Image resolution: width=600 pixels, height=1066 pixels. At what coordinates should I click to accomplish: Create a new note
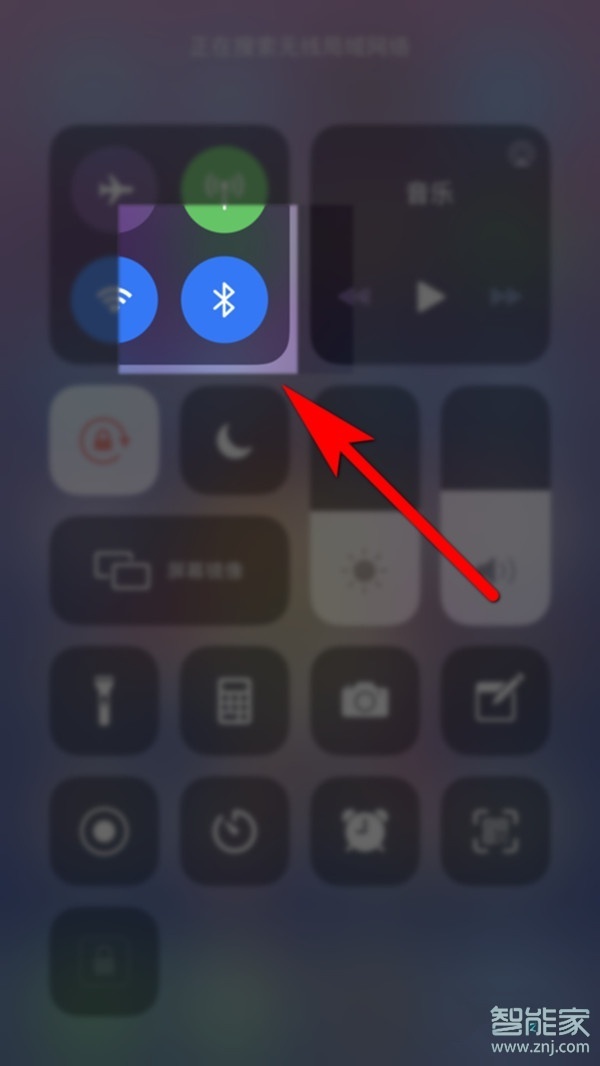pyautogui.click(x=495, y=700)
